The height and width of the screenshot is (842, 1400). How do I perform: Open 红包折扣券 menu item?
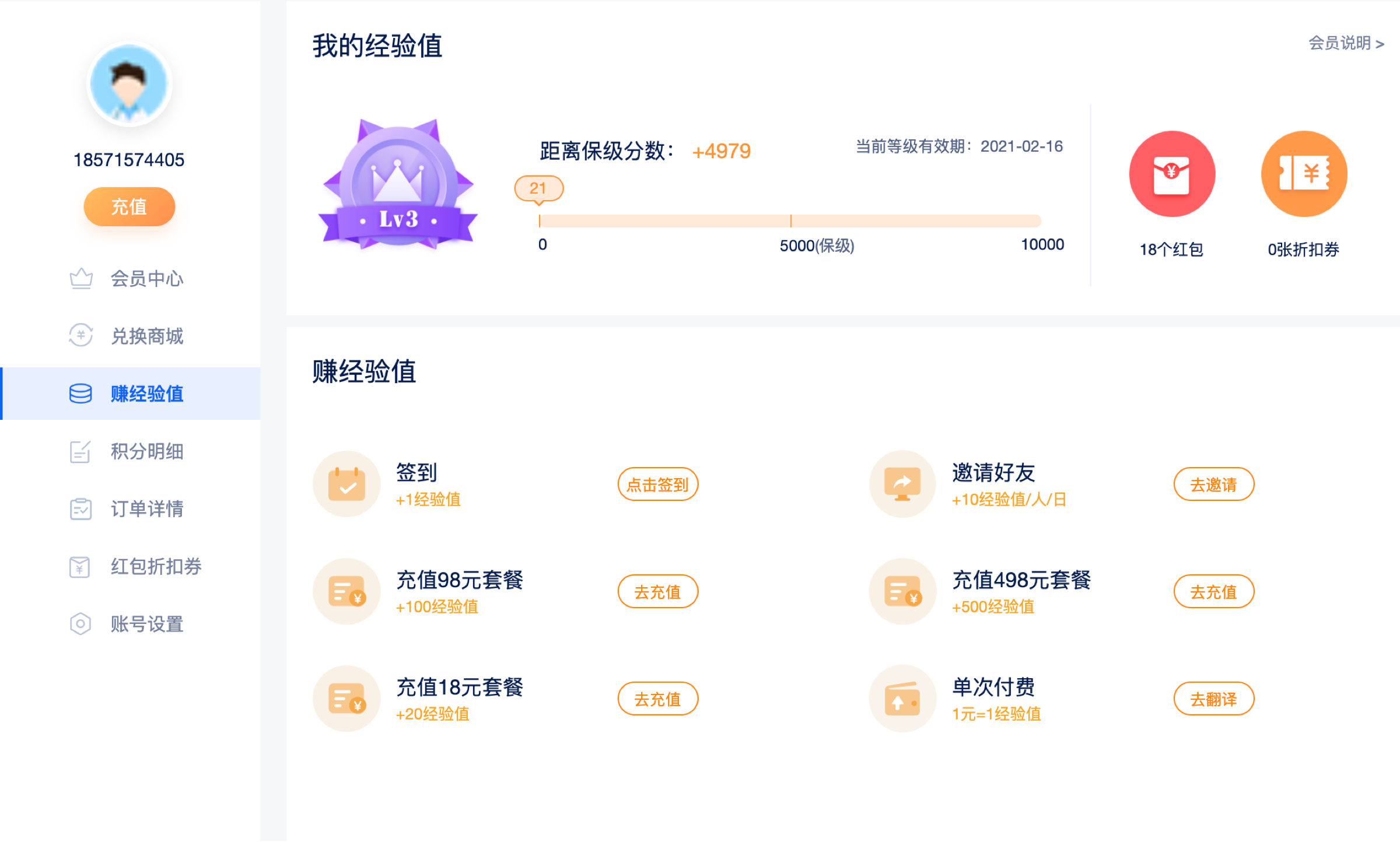point(155,566)
